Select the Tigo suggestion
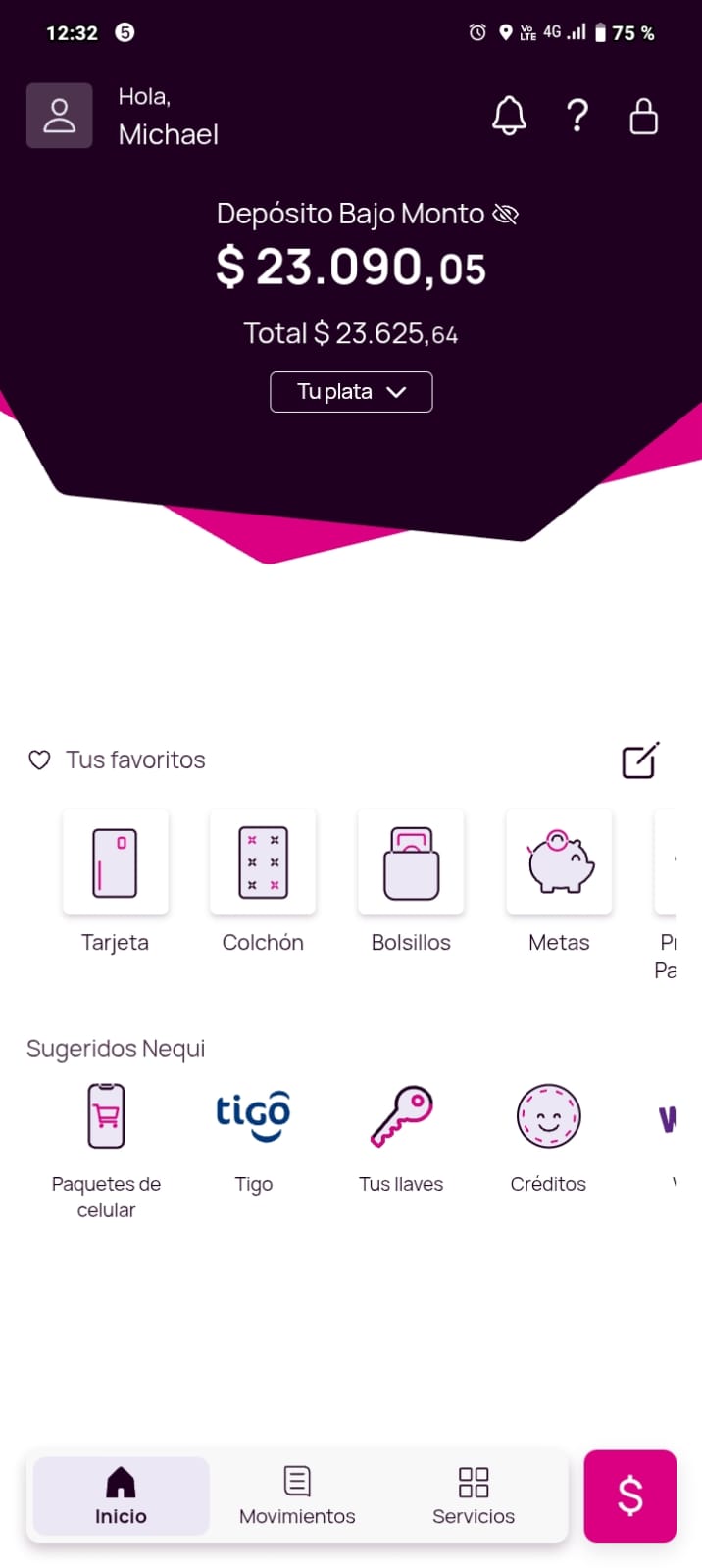The width and height of the screenshot is (702, 1568). (x=253, y=1117)
